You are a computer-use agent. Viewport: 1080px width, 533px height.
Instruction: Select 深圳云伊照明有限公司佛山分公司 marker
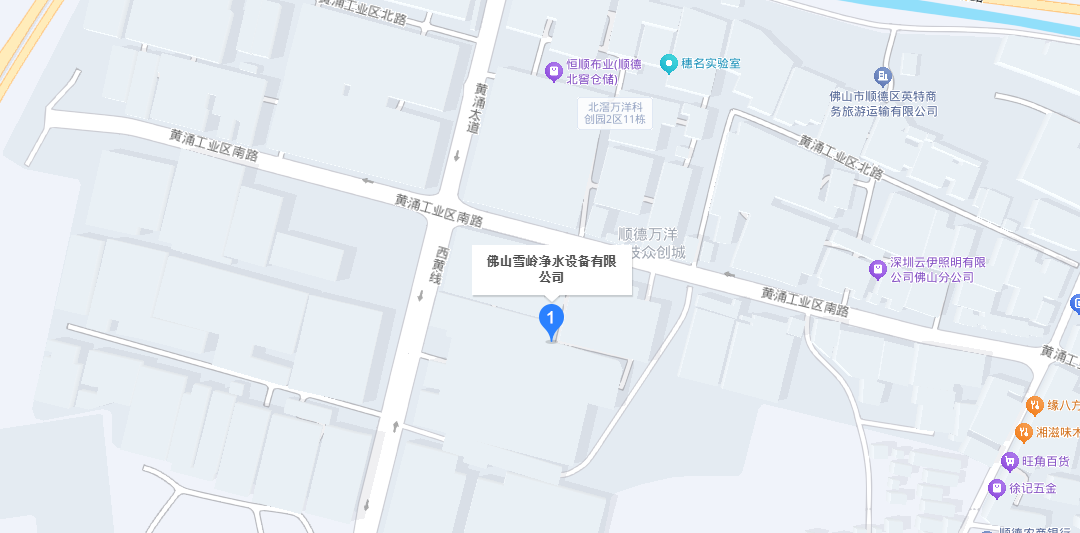pyautogui.click(x=877, y=269)
